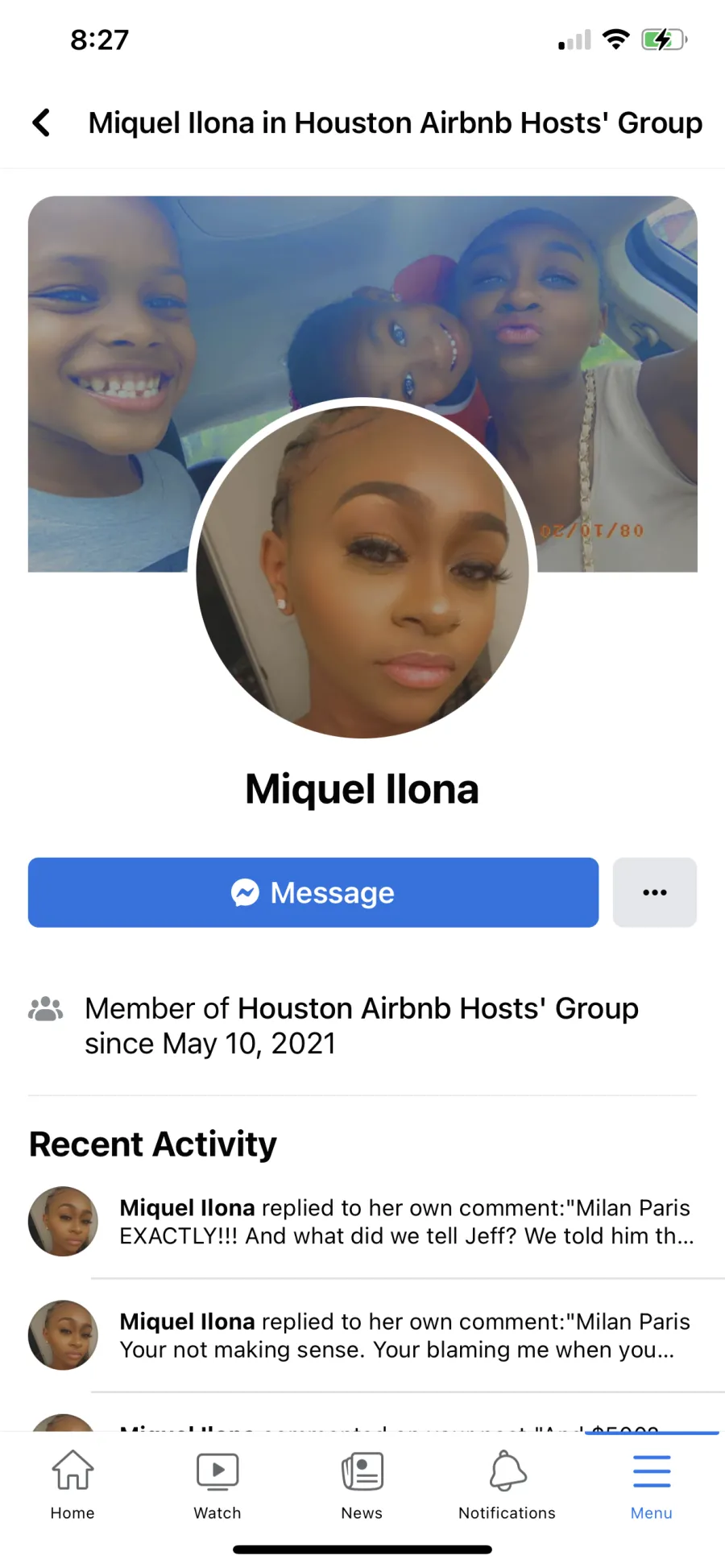
Task: Switch to the Watch tab
Action: click(x=217, y=1486)
